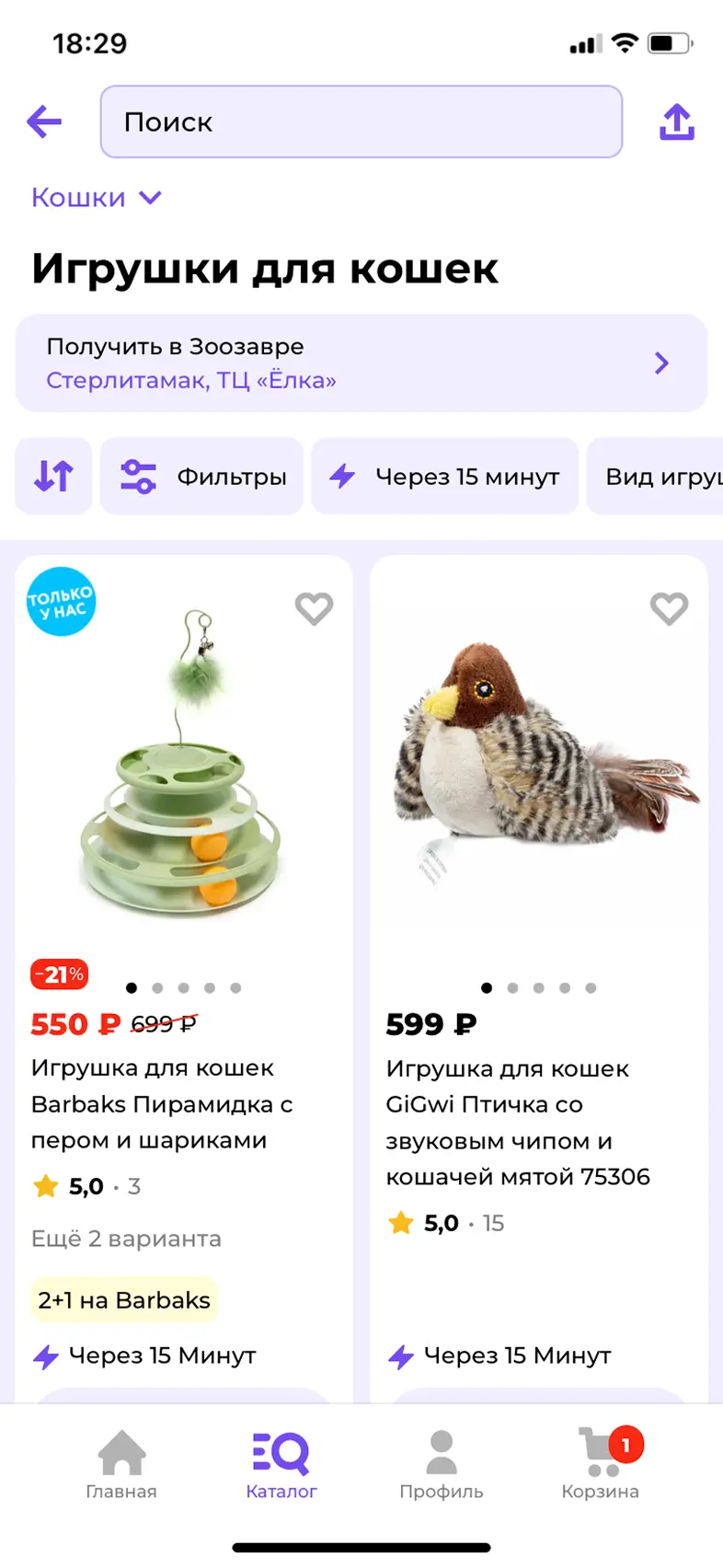Open the sorting options

click(53, 476)
